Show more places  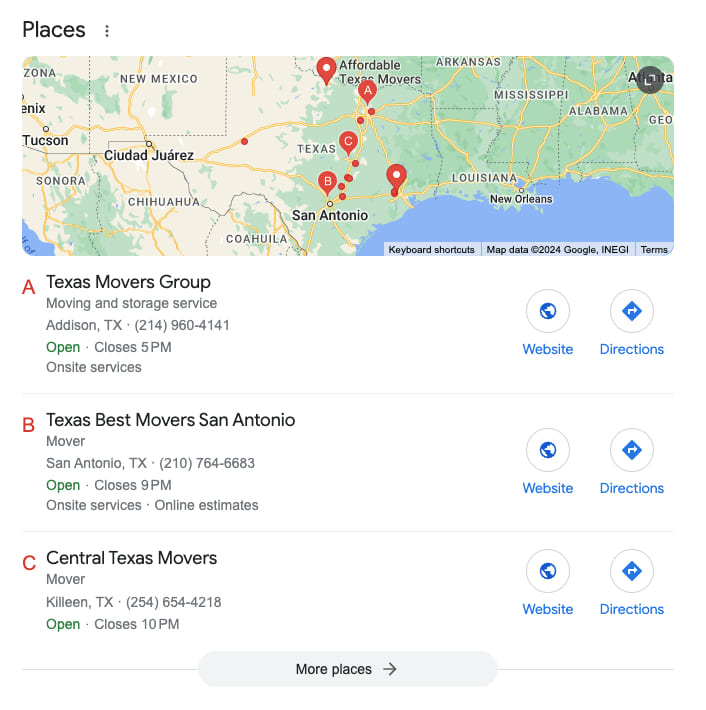[347, 669]
